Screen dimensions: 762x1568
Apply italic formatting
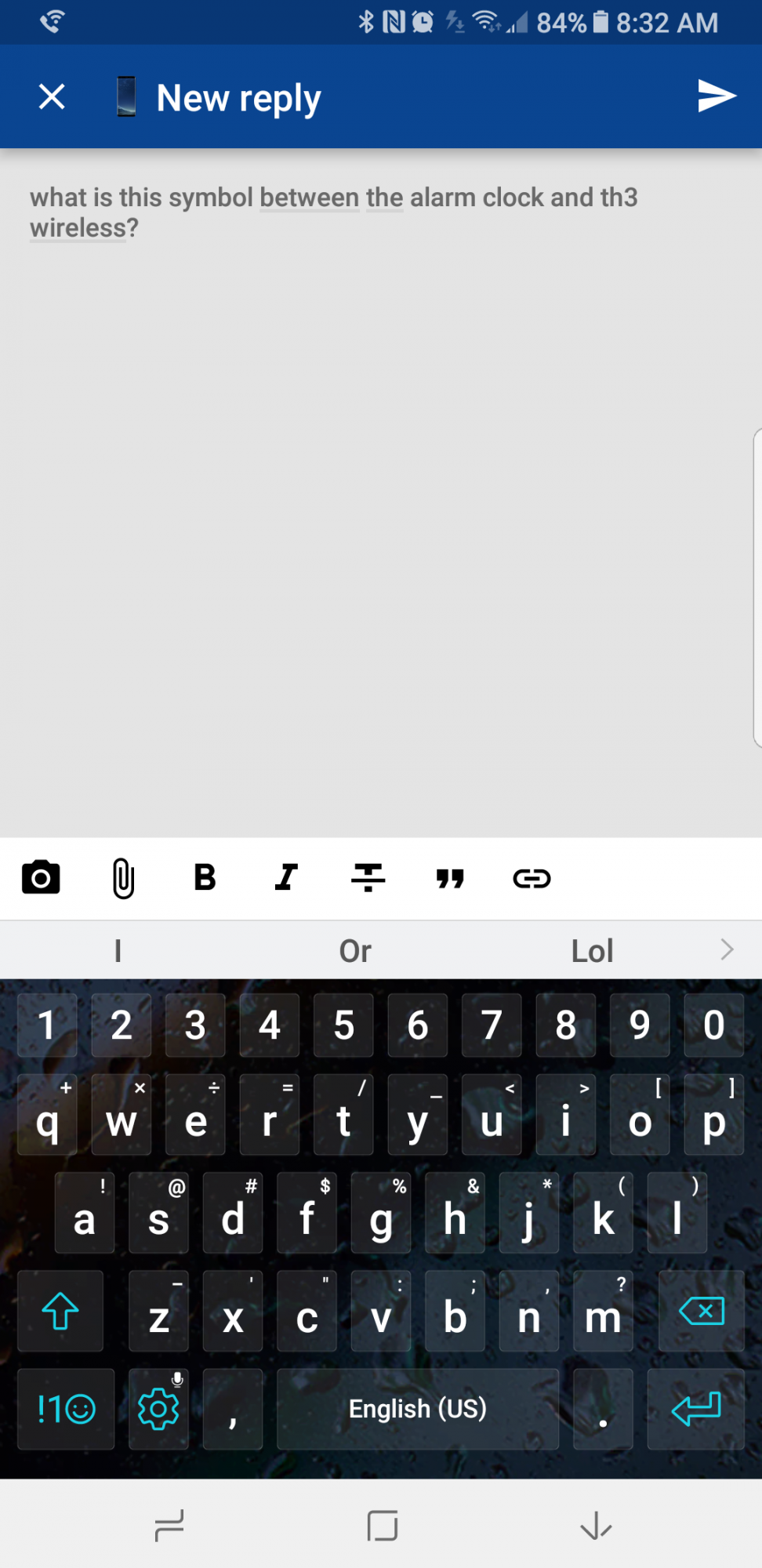click(x=286, y=877)
